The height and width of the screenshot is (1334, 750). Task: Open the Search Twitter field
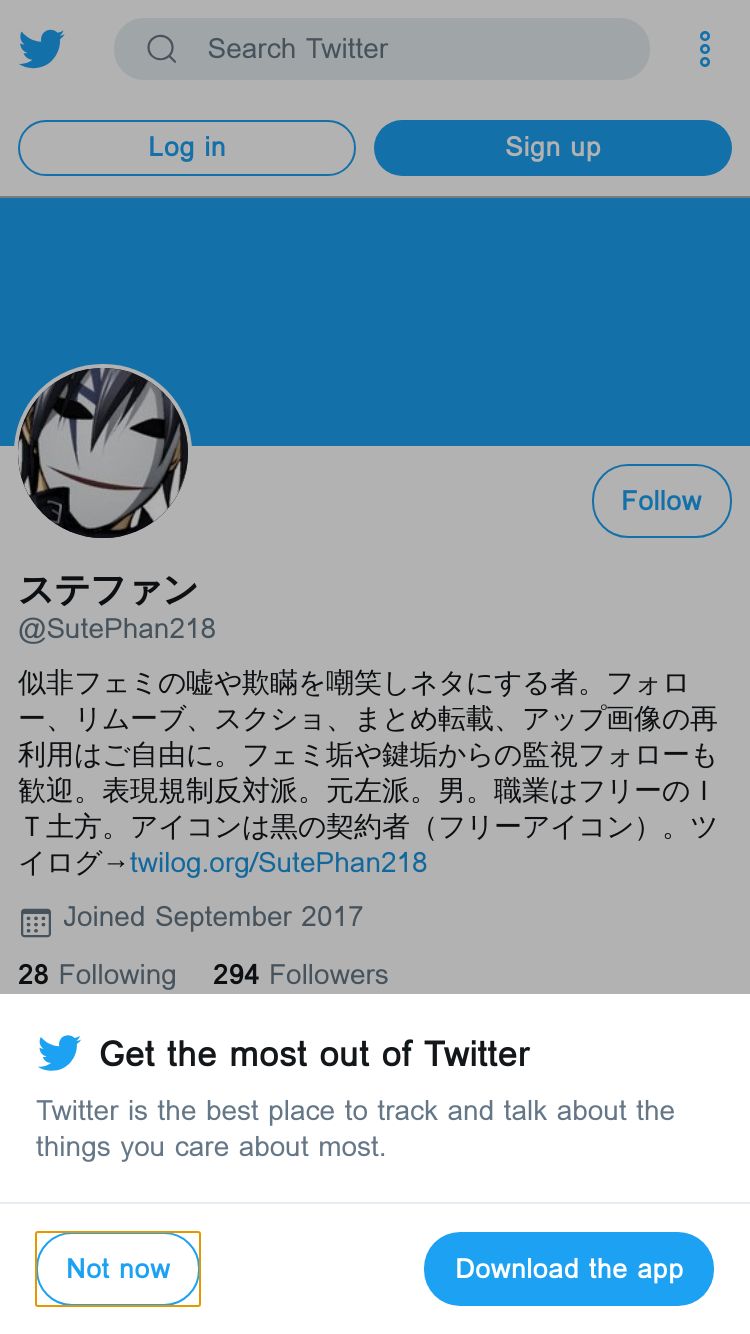click(x=382, y=49)
